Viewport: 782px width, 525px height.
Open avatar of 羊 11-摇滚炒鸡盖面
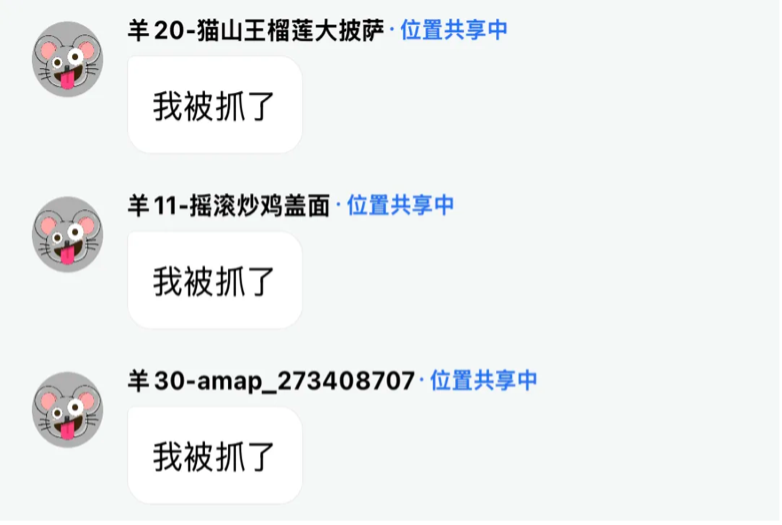(x=67, y=234)
